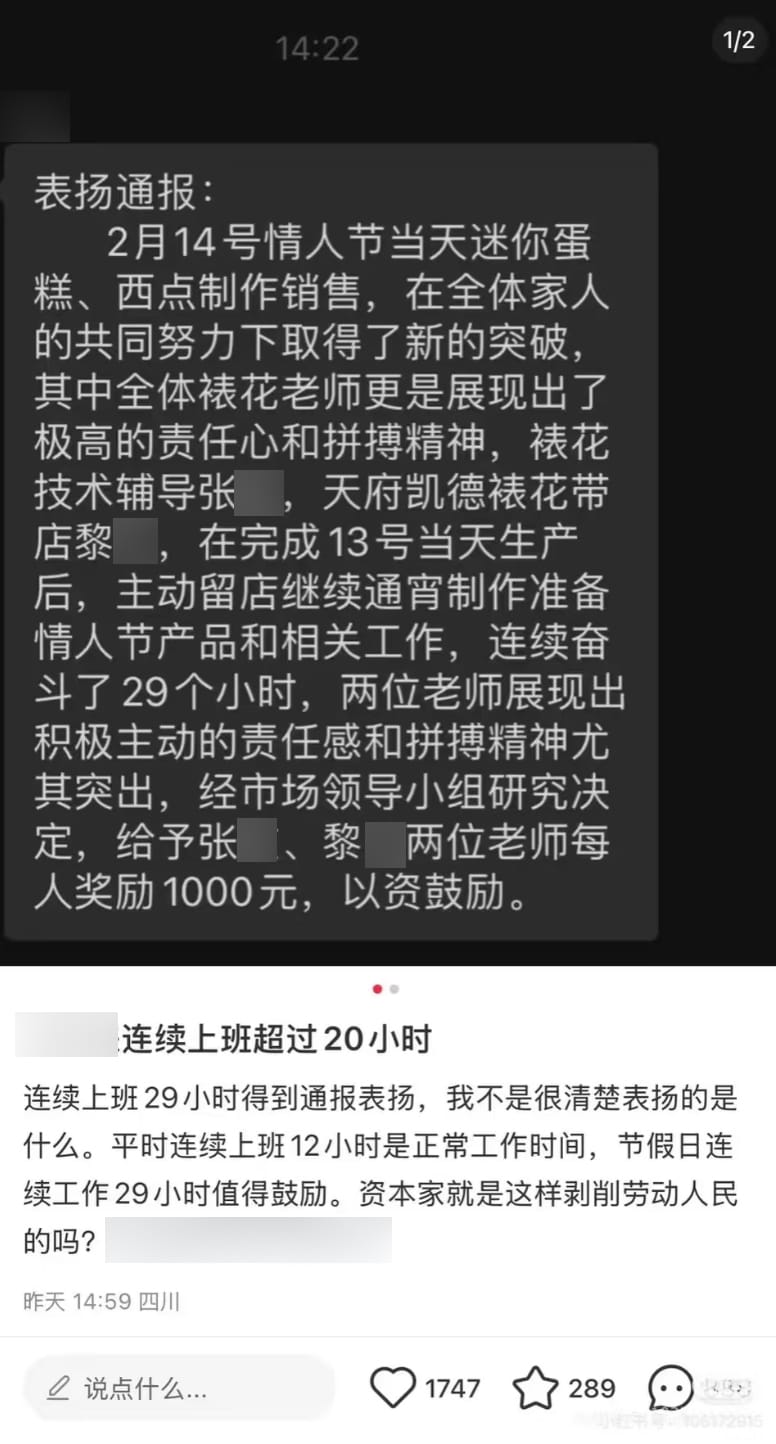The height and width of the screenshot is (1444, 776).
Task: Open the comments bubble icon
Action: tap(669, 1388)
